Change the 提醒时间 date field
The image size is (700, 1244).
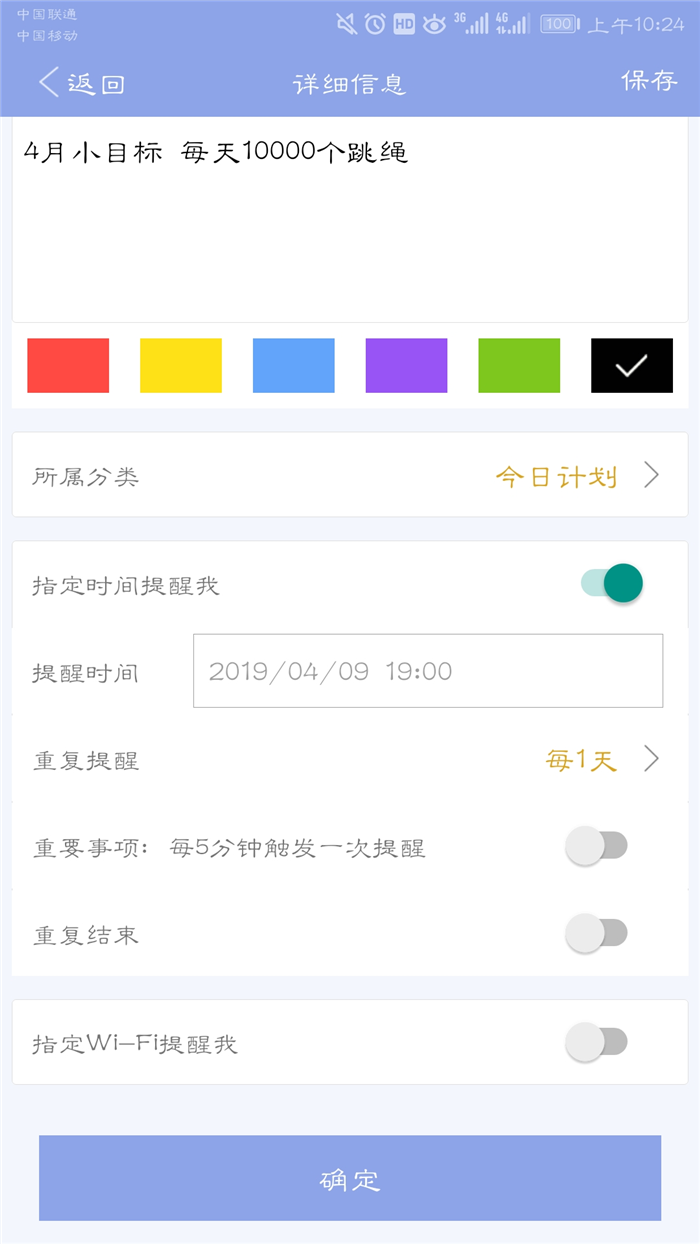[428, 671]
